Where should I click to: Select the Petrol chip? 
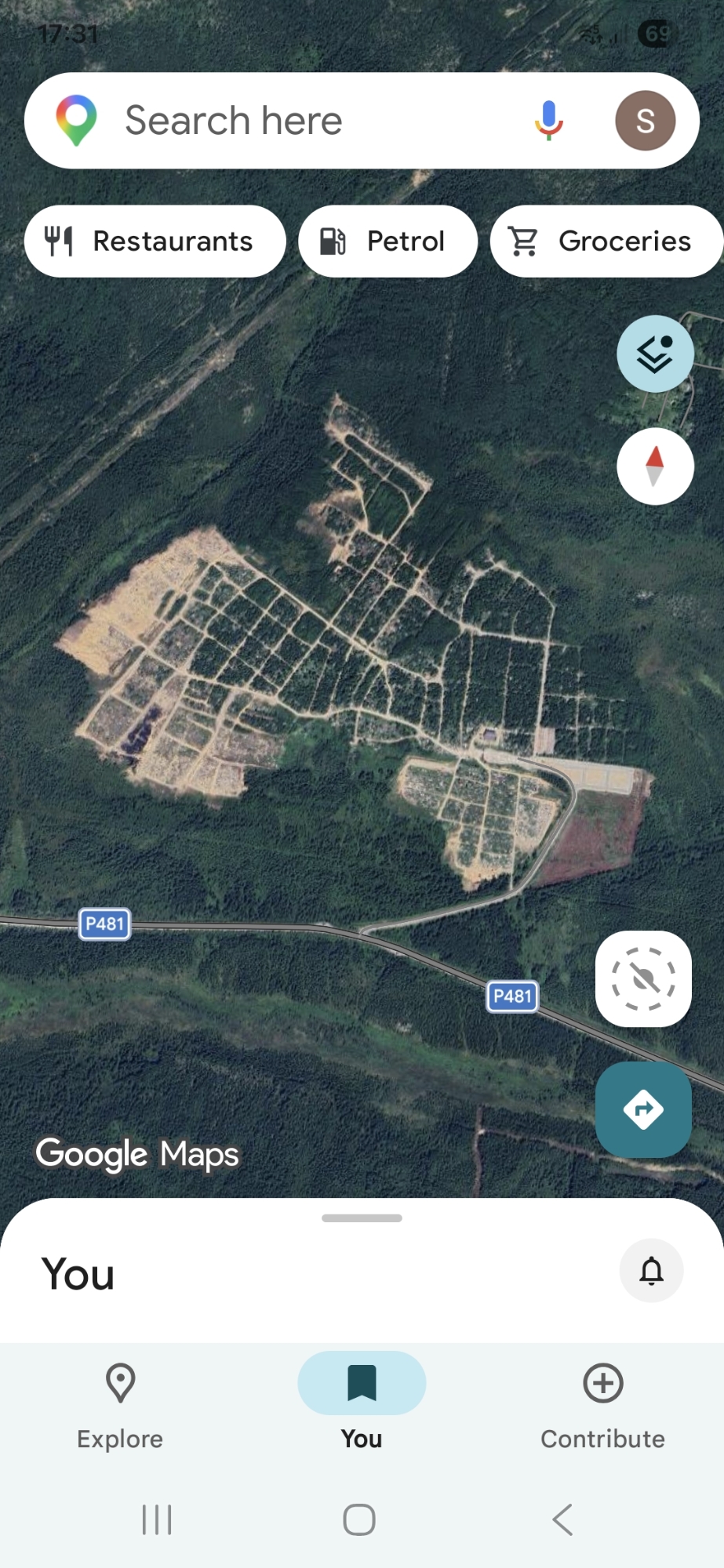pos(387,241)
